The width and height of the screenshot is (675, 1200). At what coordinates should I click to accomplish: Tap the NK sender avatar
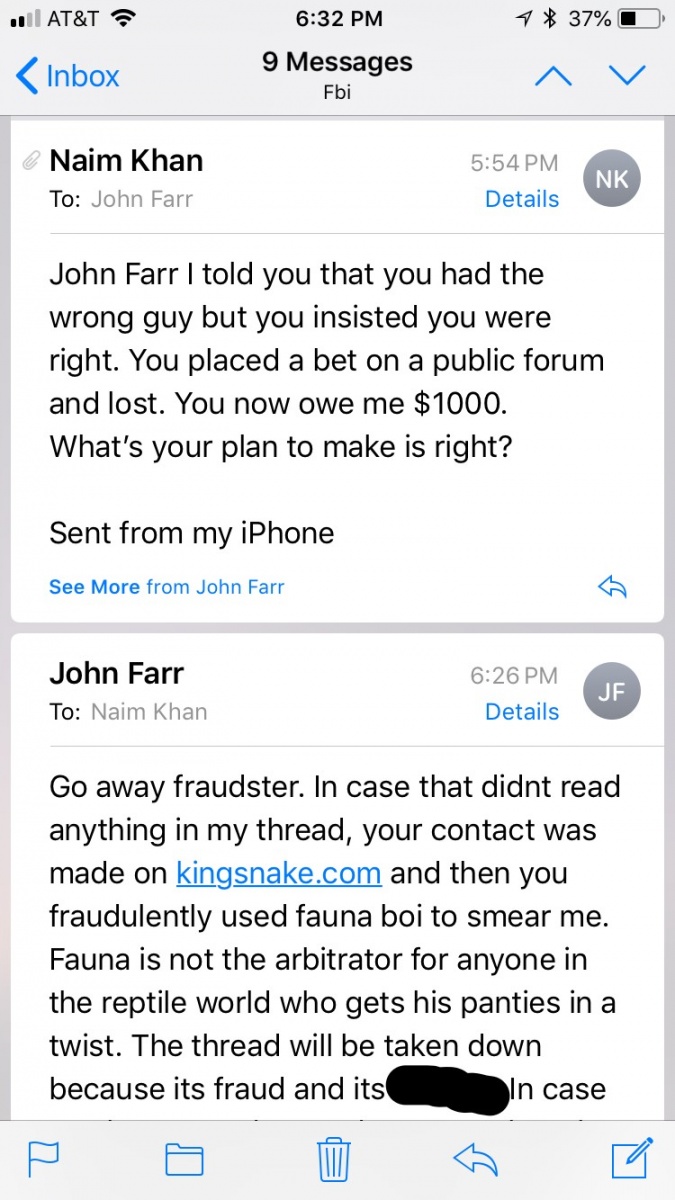[612, 179]
